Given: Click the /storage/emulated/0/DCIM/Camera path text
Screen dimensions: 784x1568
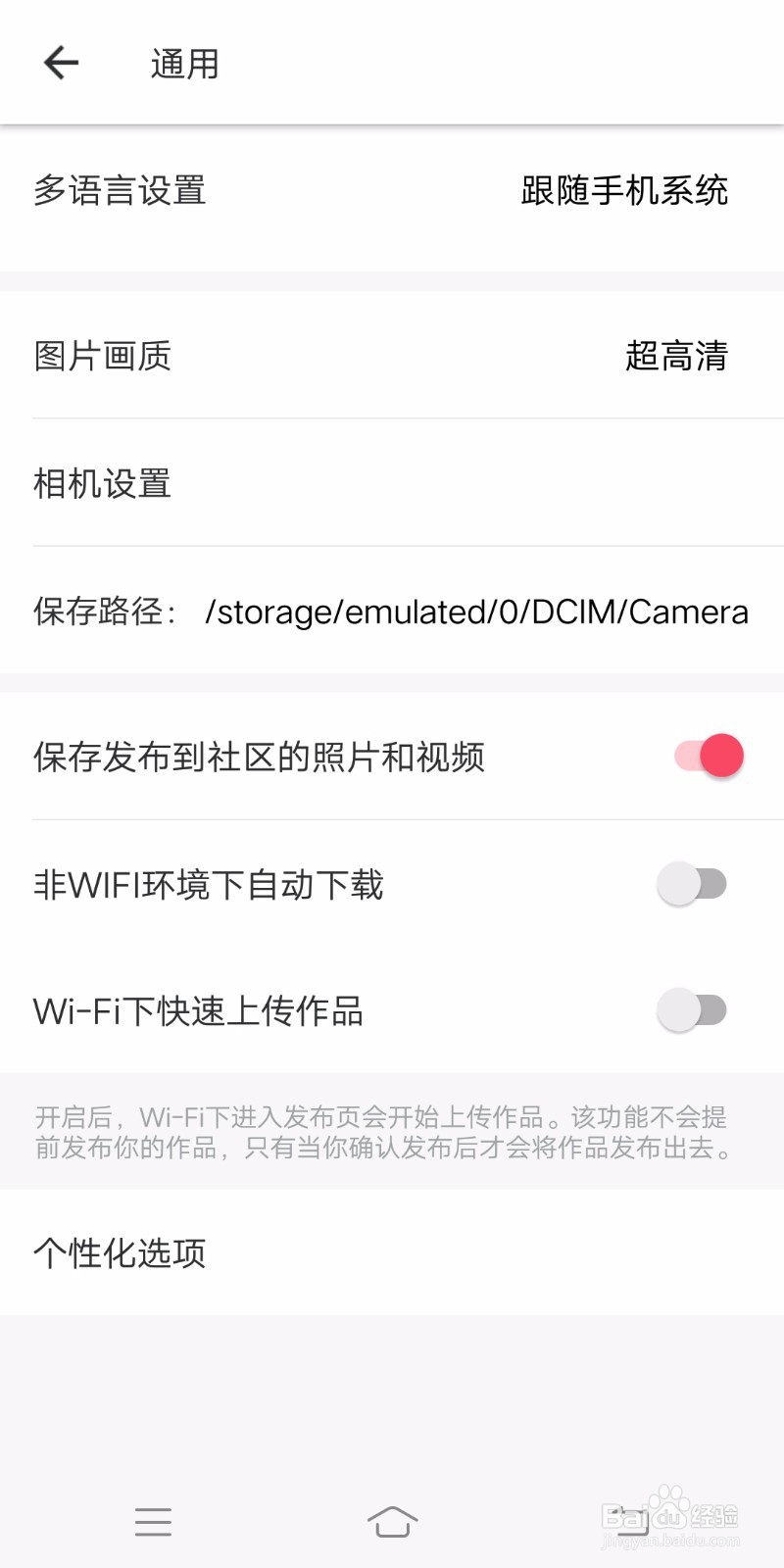Looking at the screenshot, I should (477, 612).
